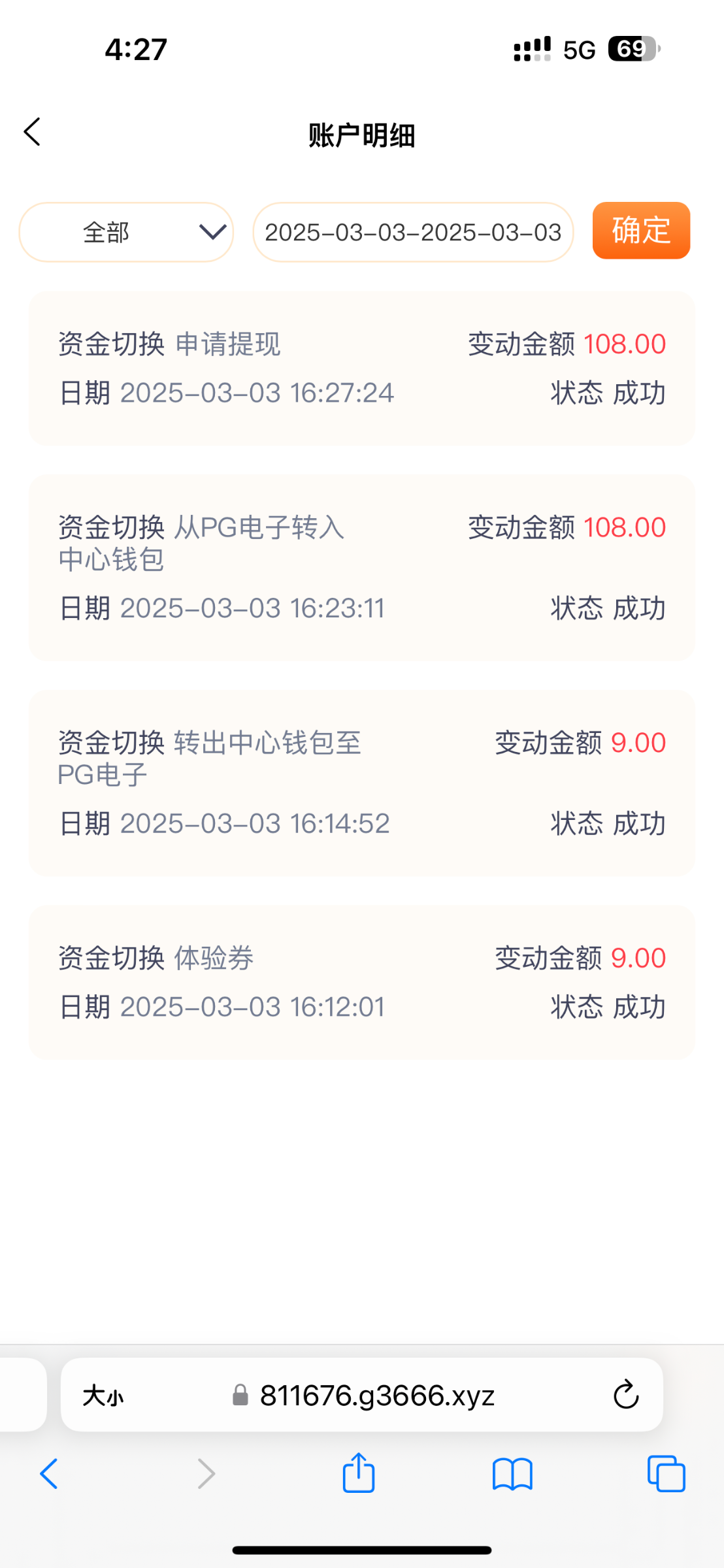Open the 2025-03-03 date range picker

413,232
